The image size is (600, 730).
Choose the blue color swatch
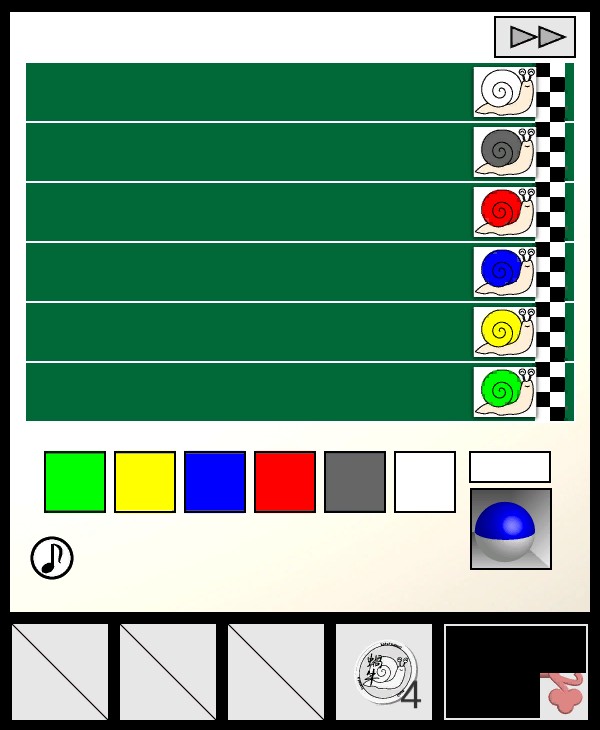click(x=215, y=482)
